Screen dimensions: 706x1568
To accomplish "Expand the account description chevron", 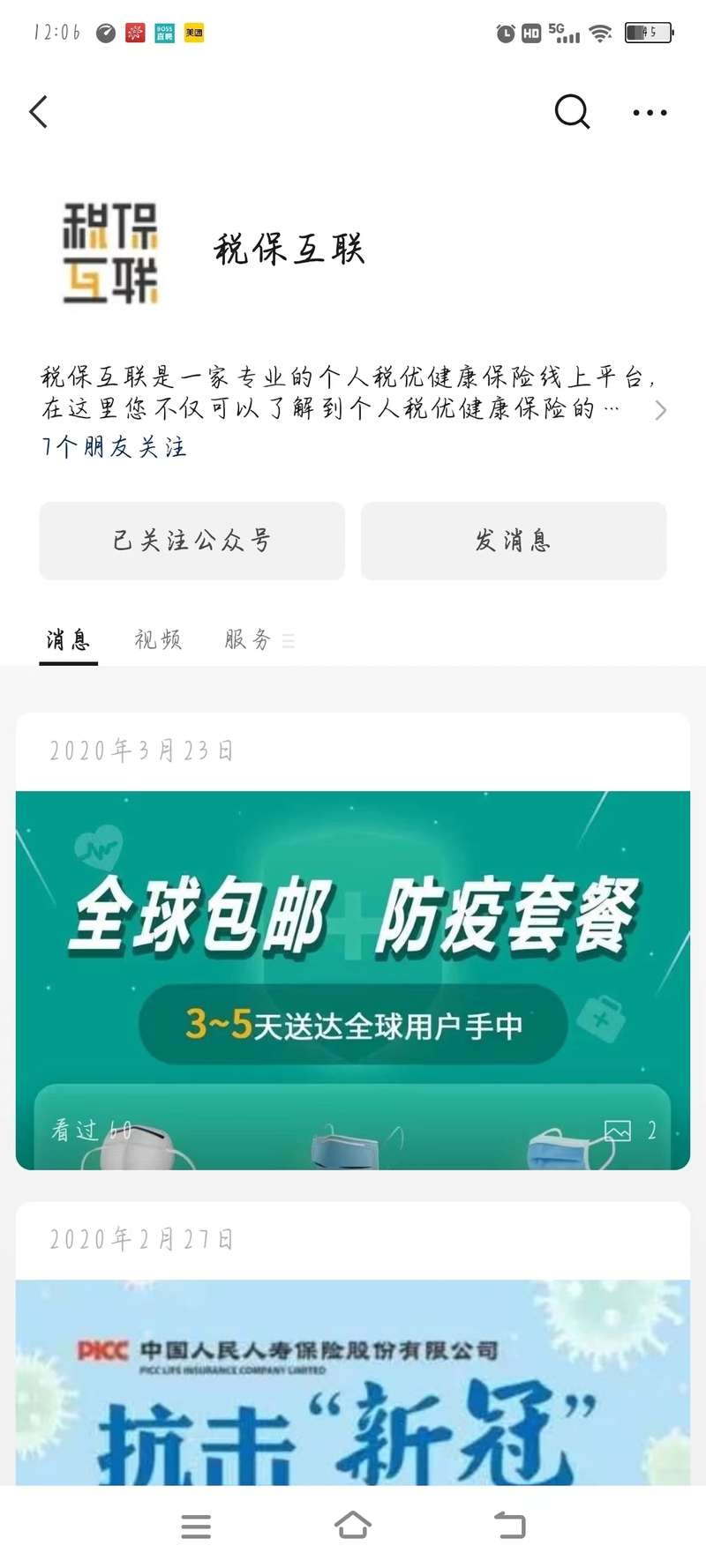I will tap(660, 410).
